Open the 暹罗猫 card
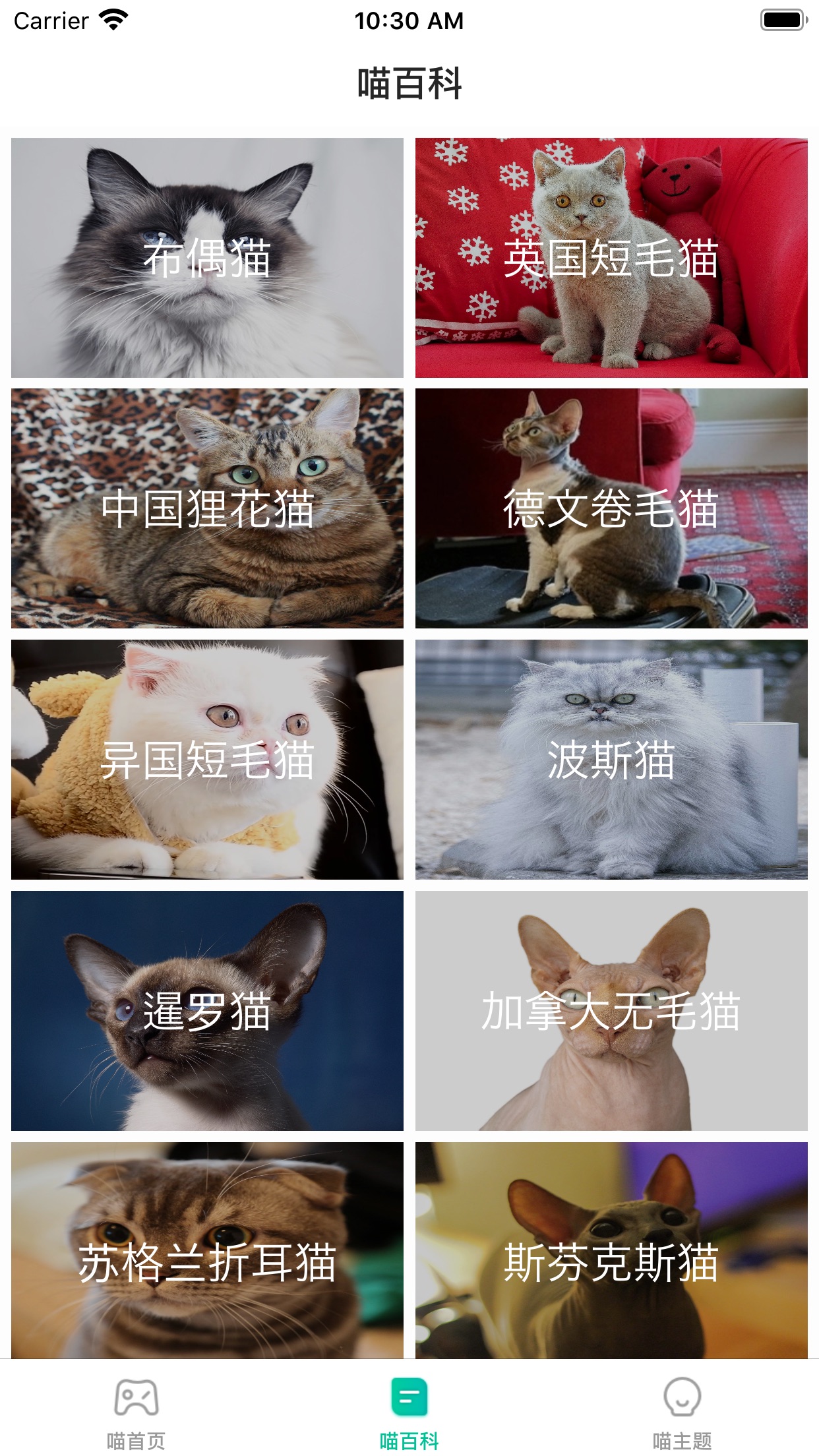This screenshot has width=819, height=1456. point(207,1011)
